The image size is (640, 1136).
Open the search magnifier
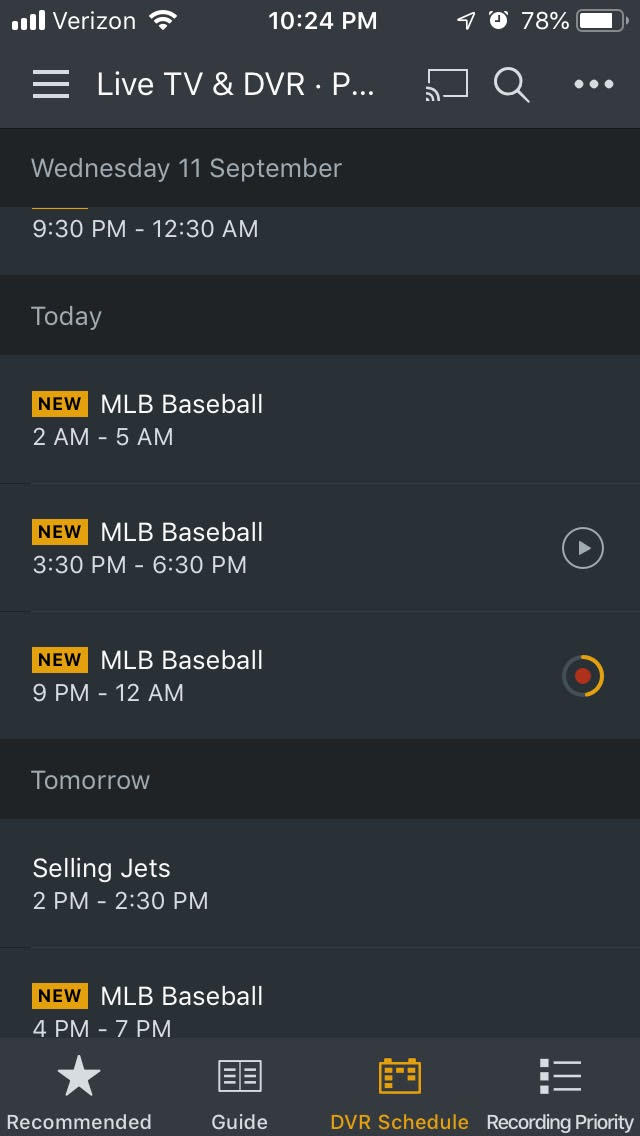point(511,85)
